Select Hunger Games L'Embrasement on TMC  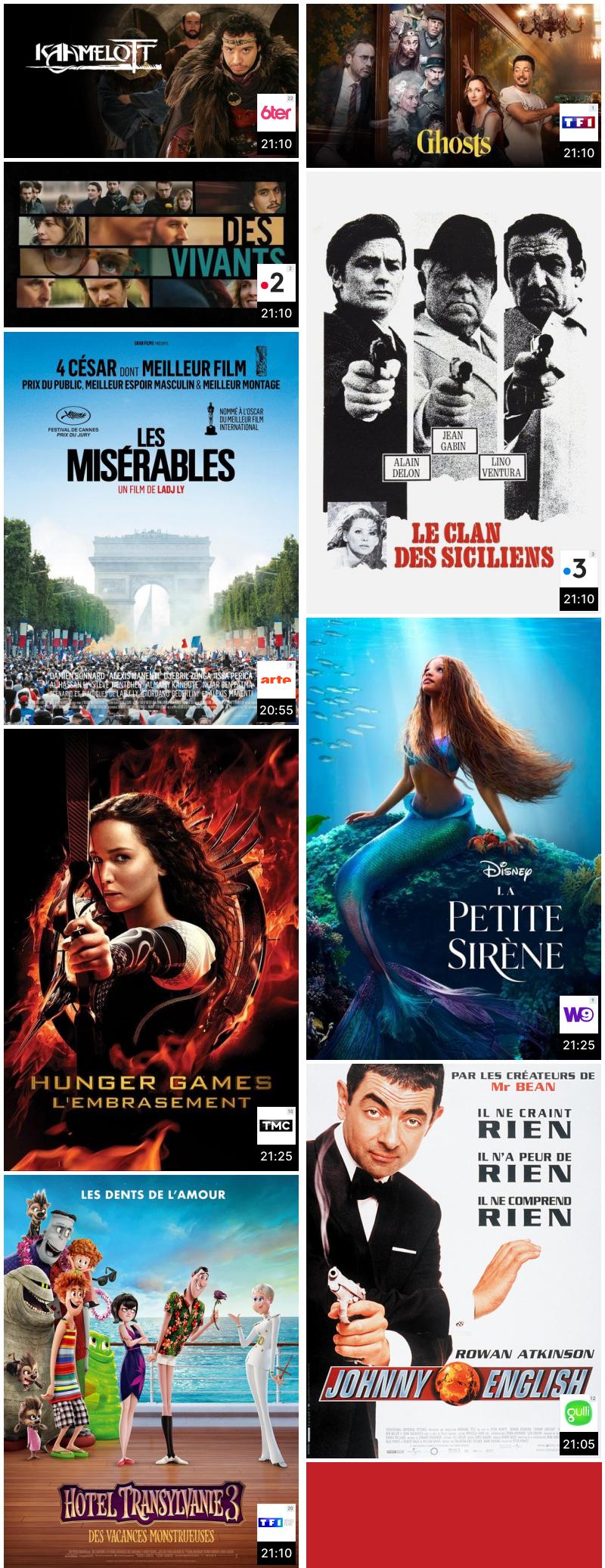[151, 949]
